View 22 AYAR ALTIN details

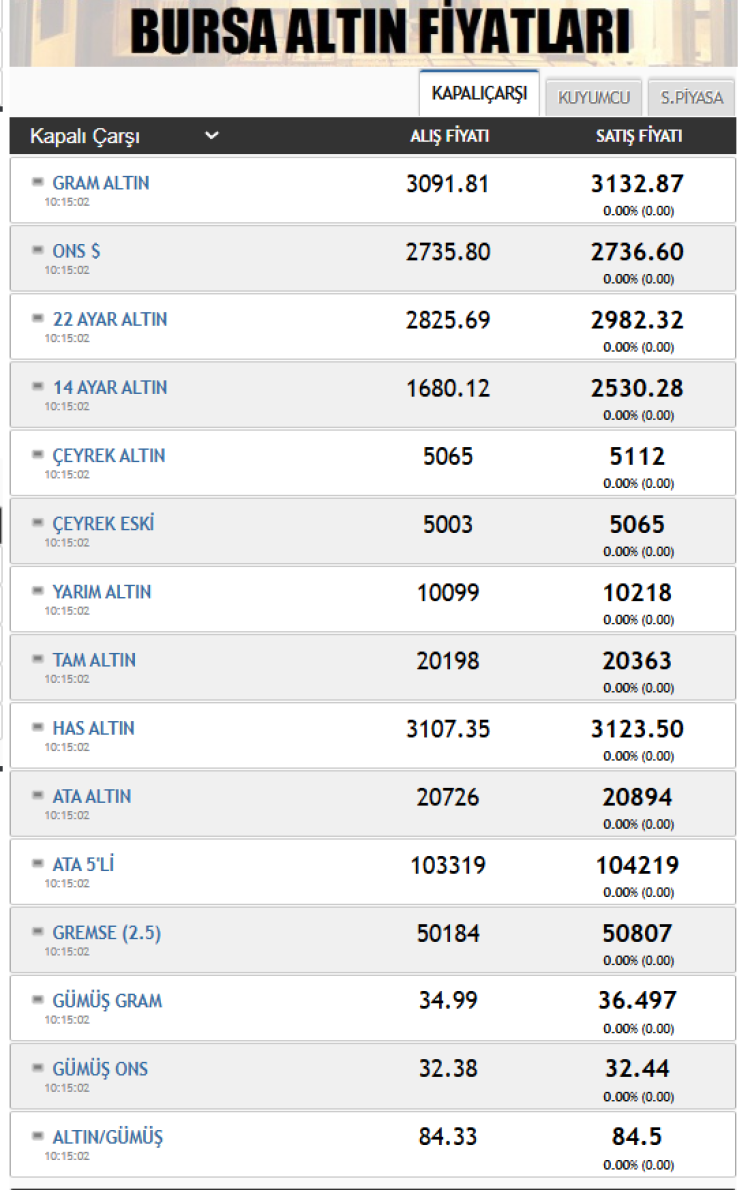tap(110, 319)
